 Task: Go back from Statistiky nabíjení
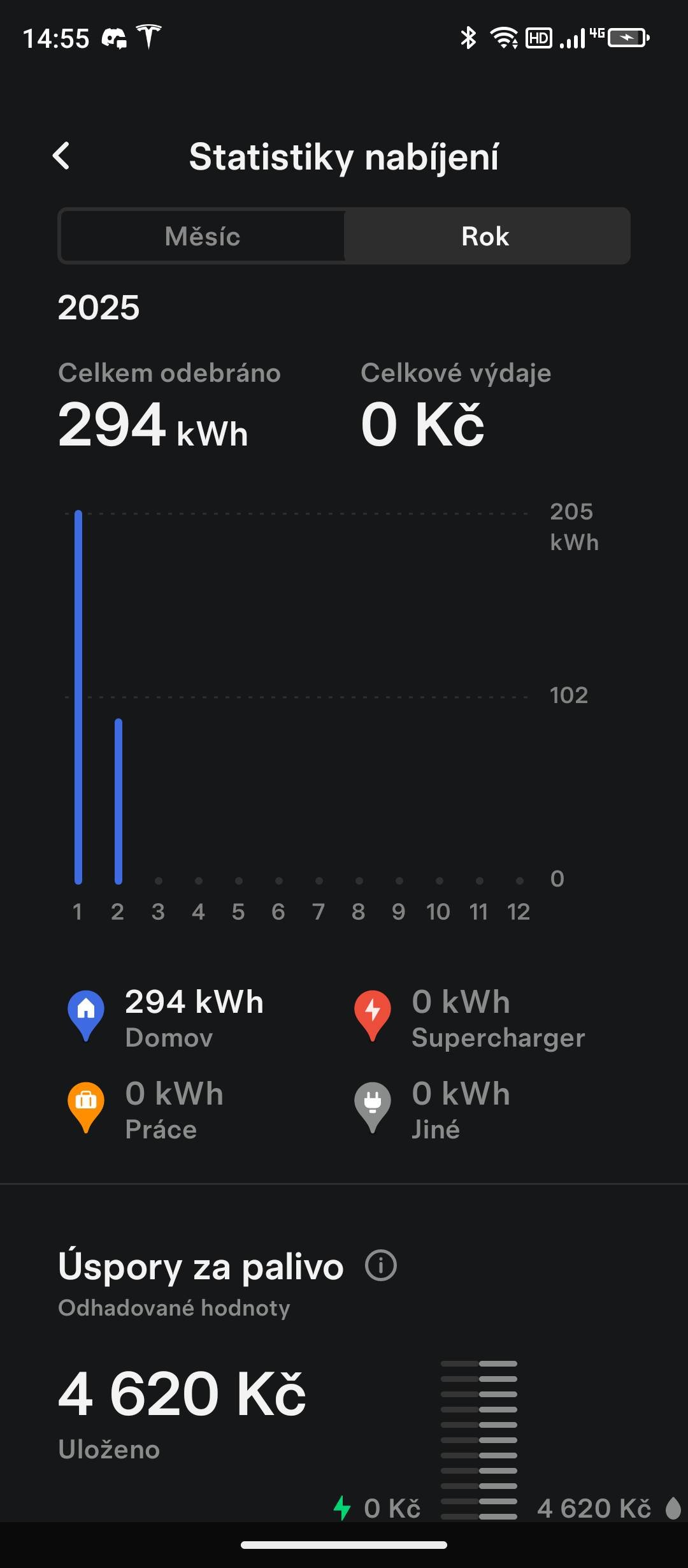pyautogui.click(x=61, y=156)
